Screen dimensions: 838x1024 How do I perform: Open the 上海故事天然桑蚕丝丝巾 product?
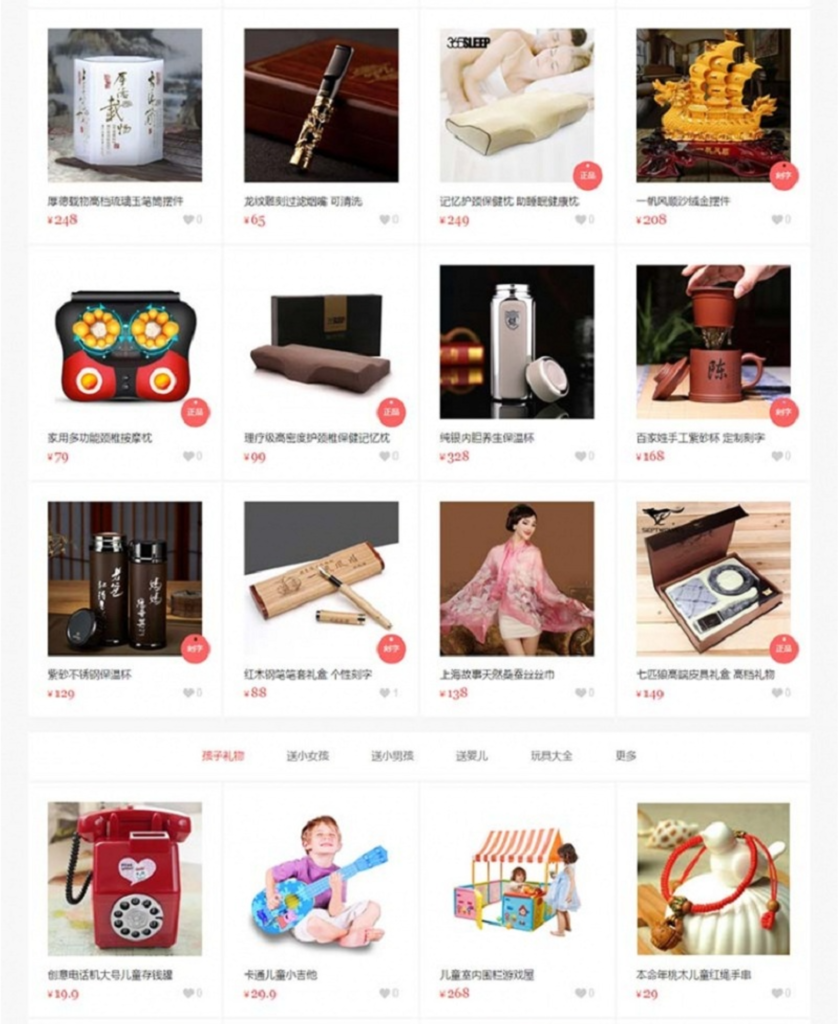516,578
